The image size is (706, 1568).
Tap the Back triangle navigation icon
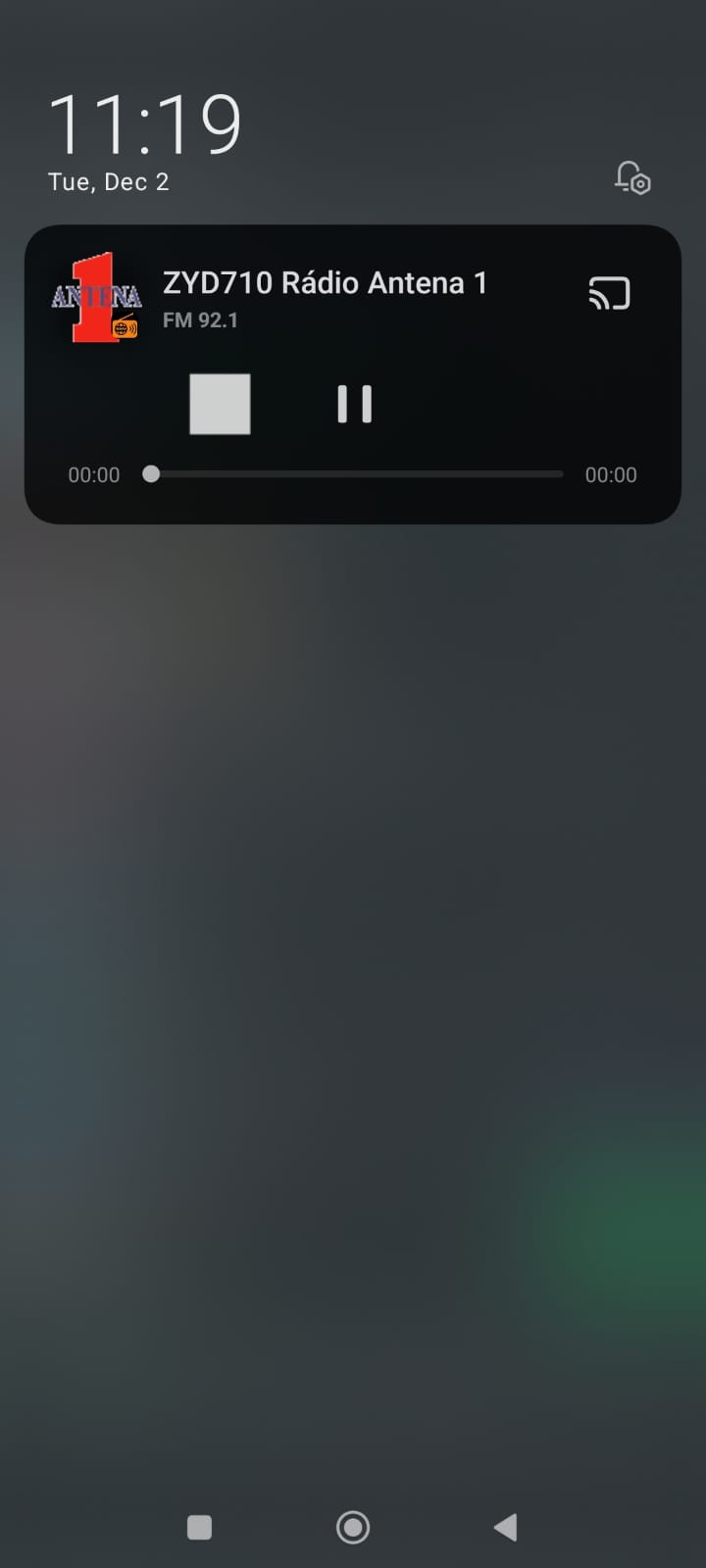click(506, 1526)
